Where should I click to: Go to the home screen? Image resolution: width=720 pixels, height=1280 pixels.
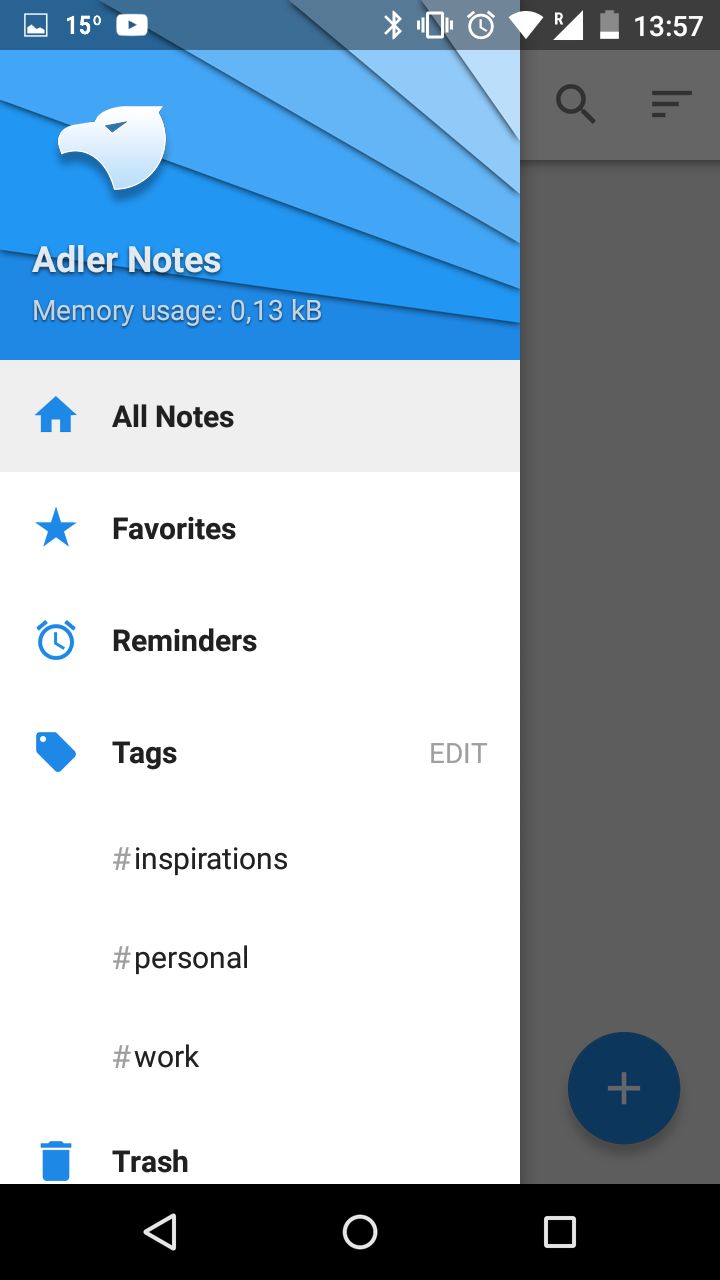coord(360,1232)
